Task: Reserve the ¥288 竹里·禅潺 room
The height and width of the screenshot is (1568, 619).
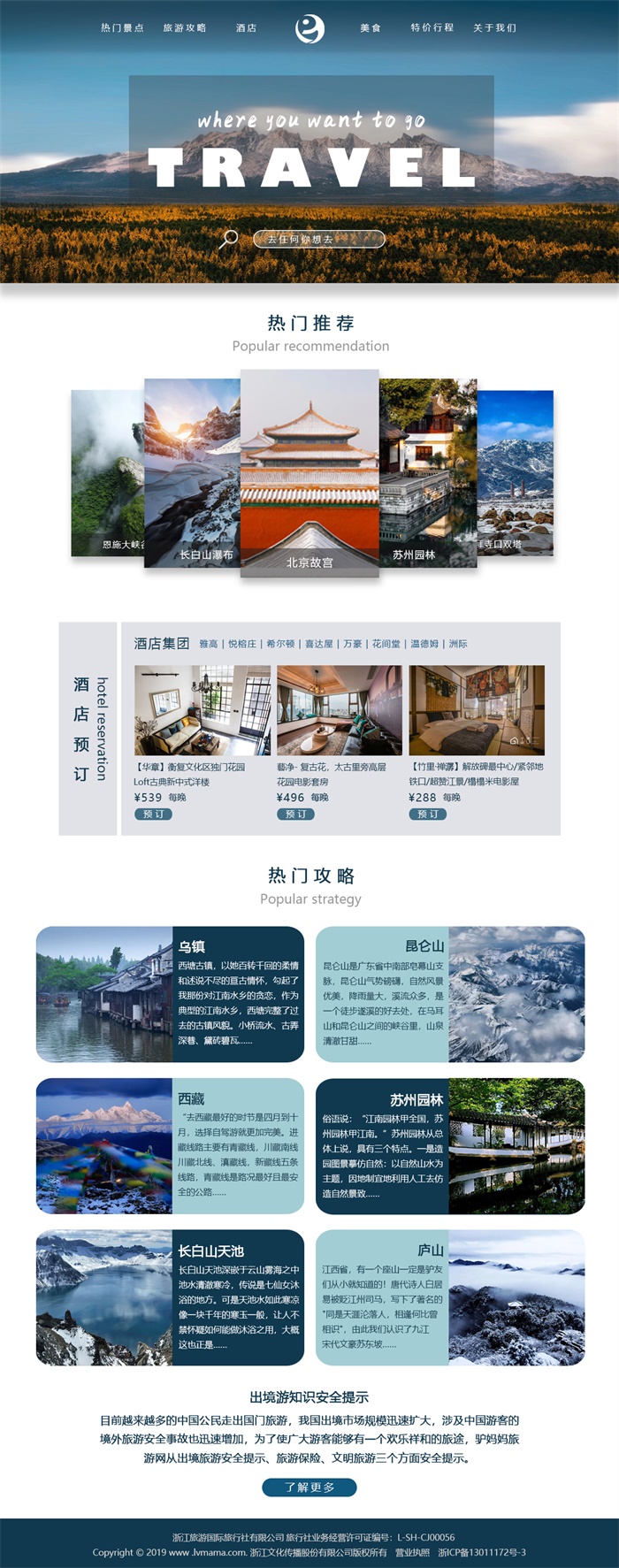Action: click(x=427, y=814)
